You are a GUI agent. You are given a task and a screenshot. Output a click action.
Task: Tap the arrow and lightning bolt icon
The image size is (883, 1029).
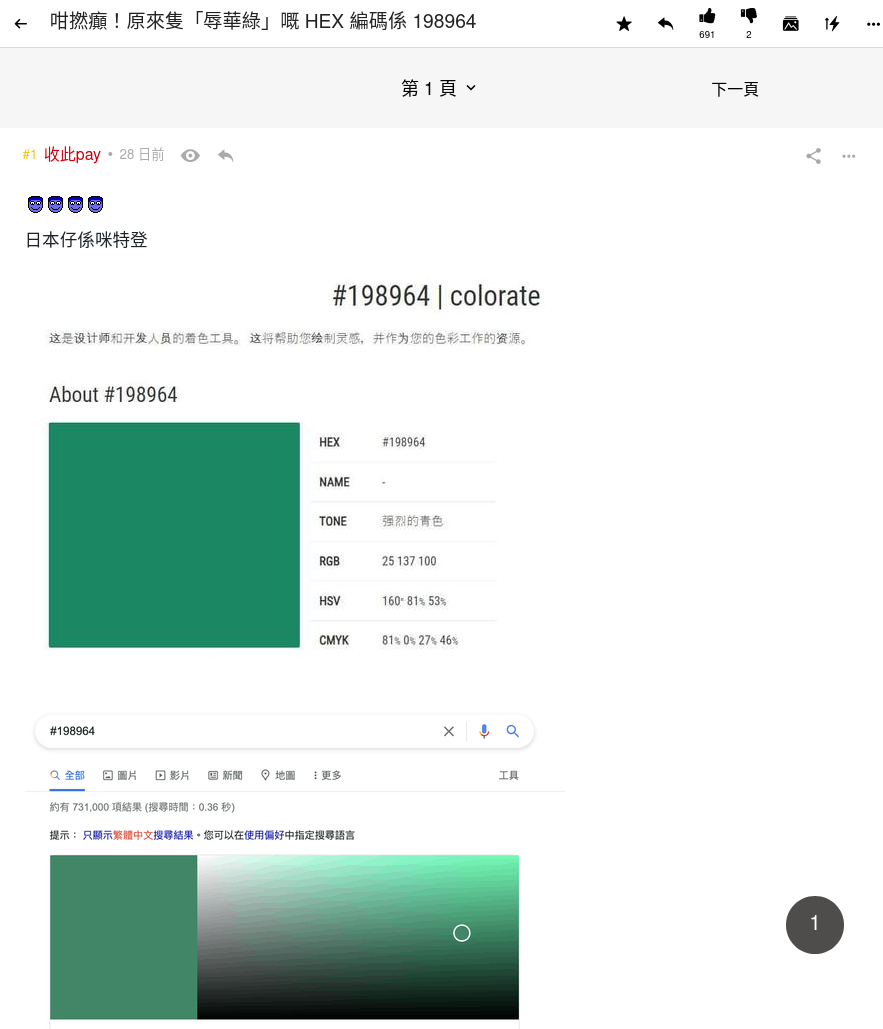pos(832,23)
